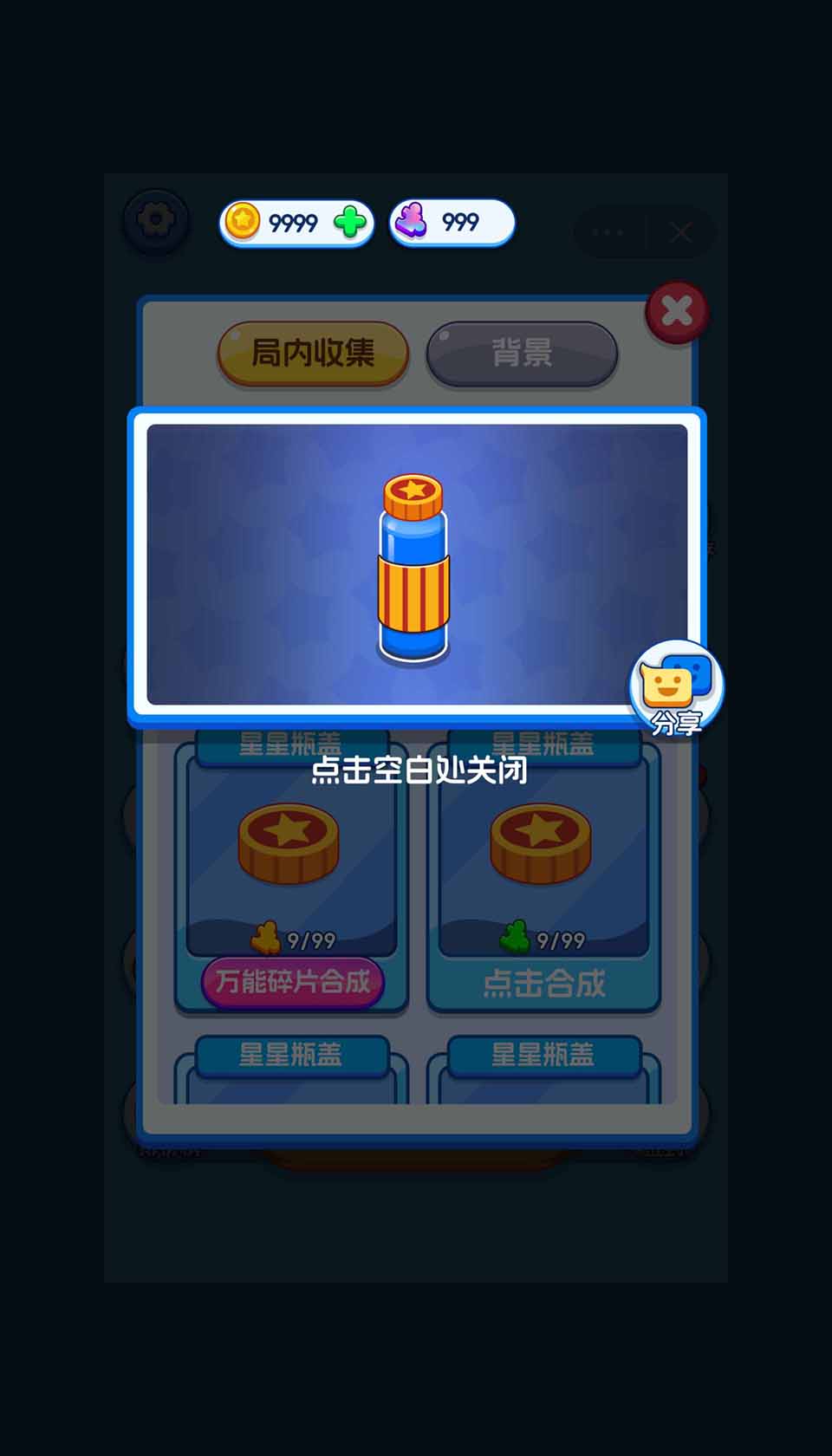
Task: Open the settings gear
Action: [156, 220]
